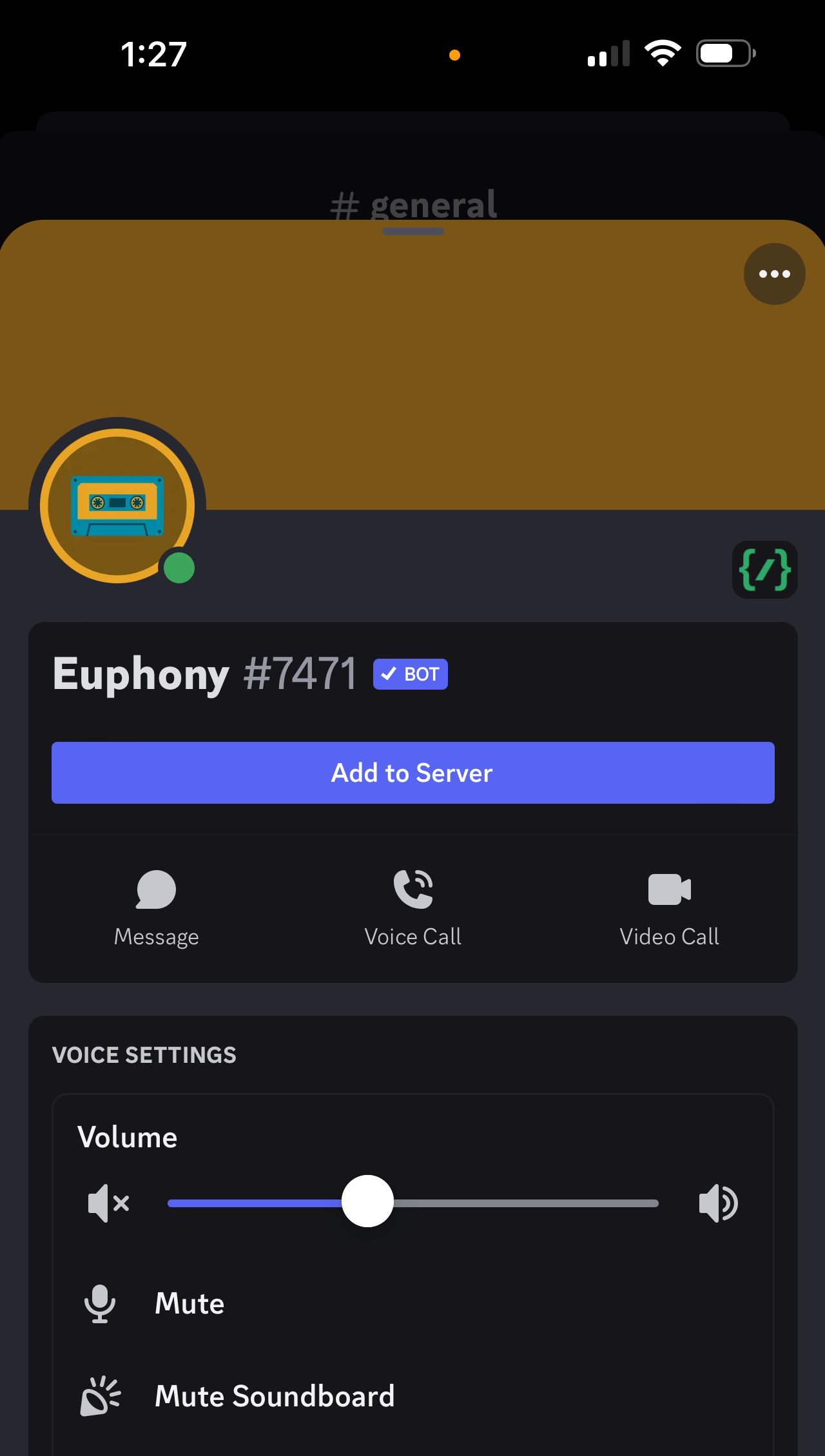Viewport: 825px width, 1456px height.
Task: Click the maximum volume speaker icon
Action: [x=718, y=1202]
